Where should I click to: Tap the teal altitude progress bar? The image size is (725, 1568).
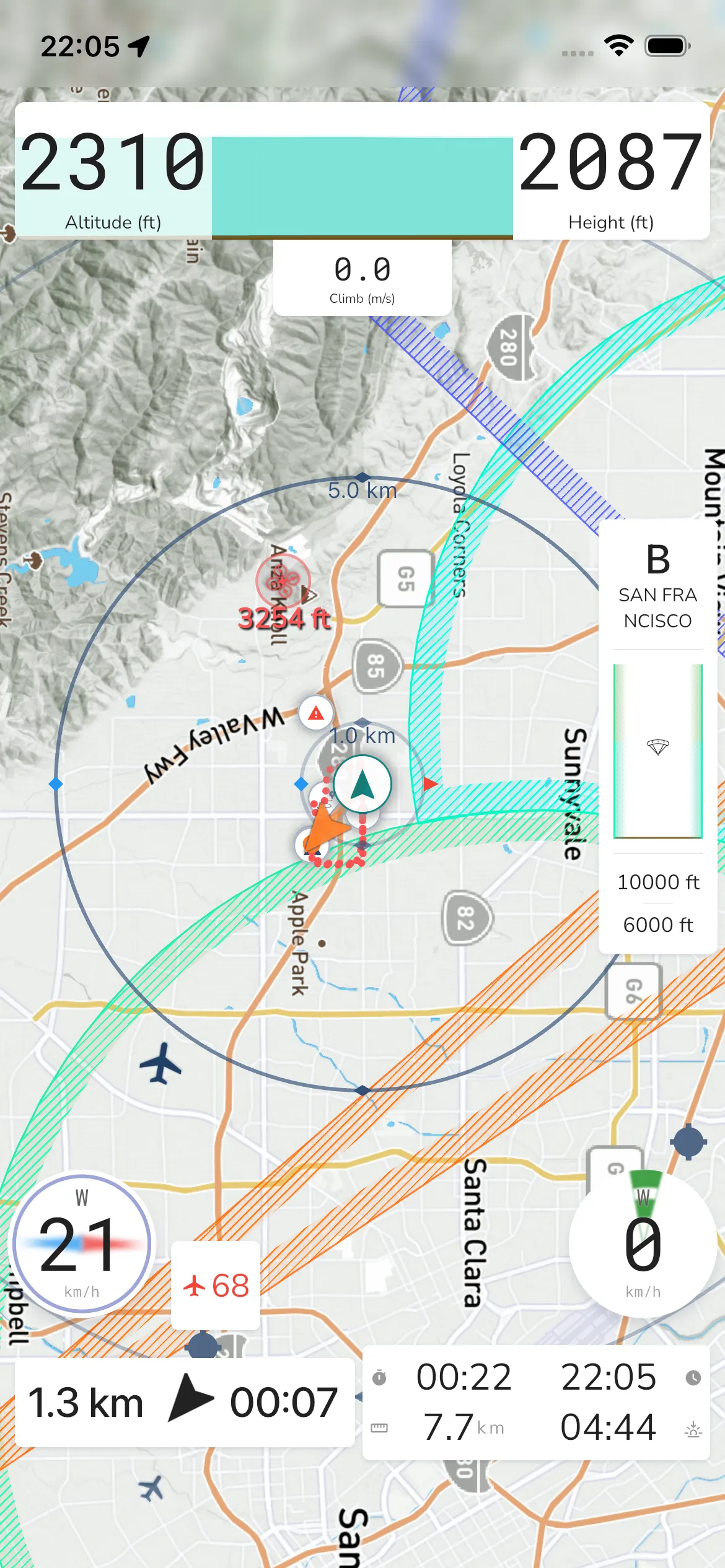362,183
